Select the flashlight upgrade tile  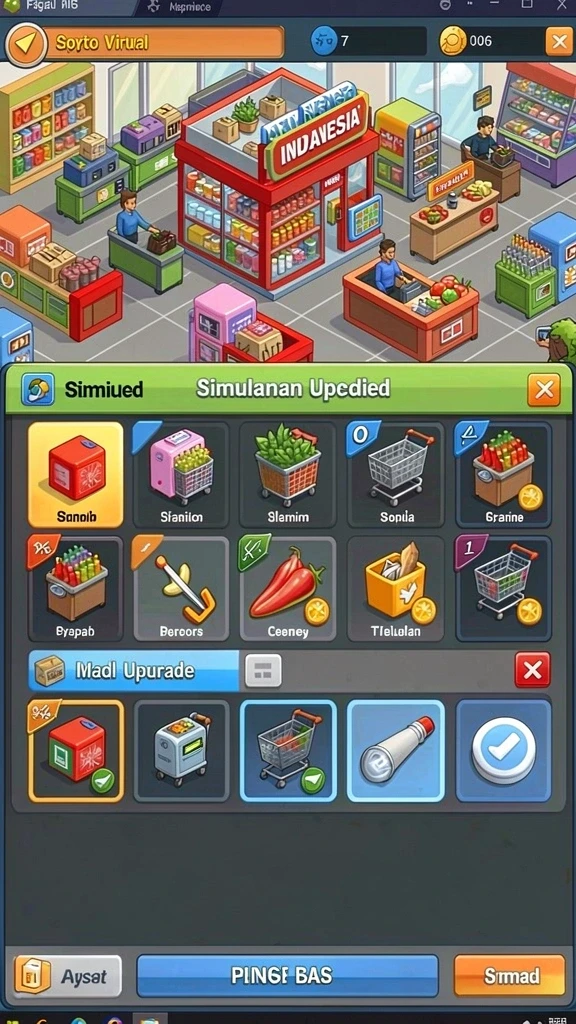396,751
